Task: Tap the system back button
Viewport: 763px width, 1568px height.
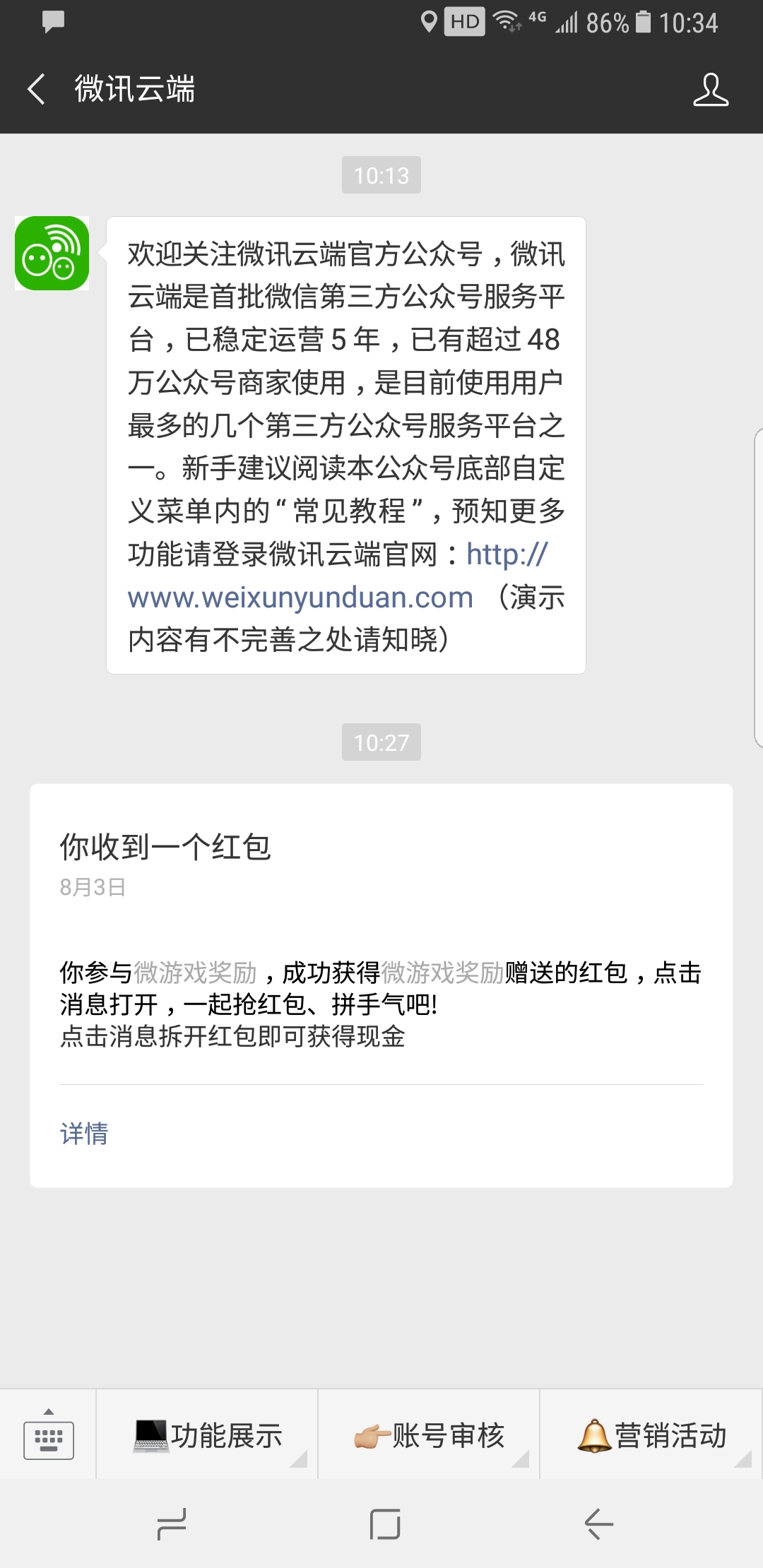Action: (598, 1524)
